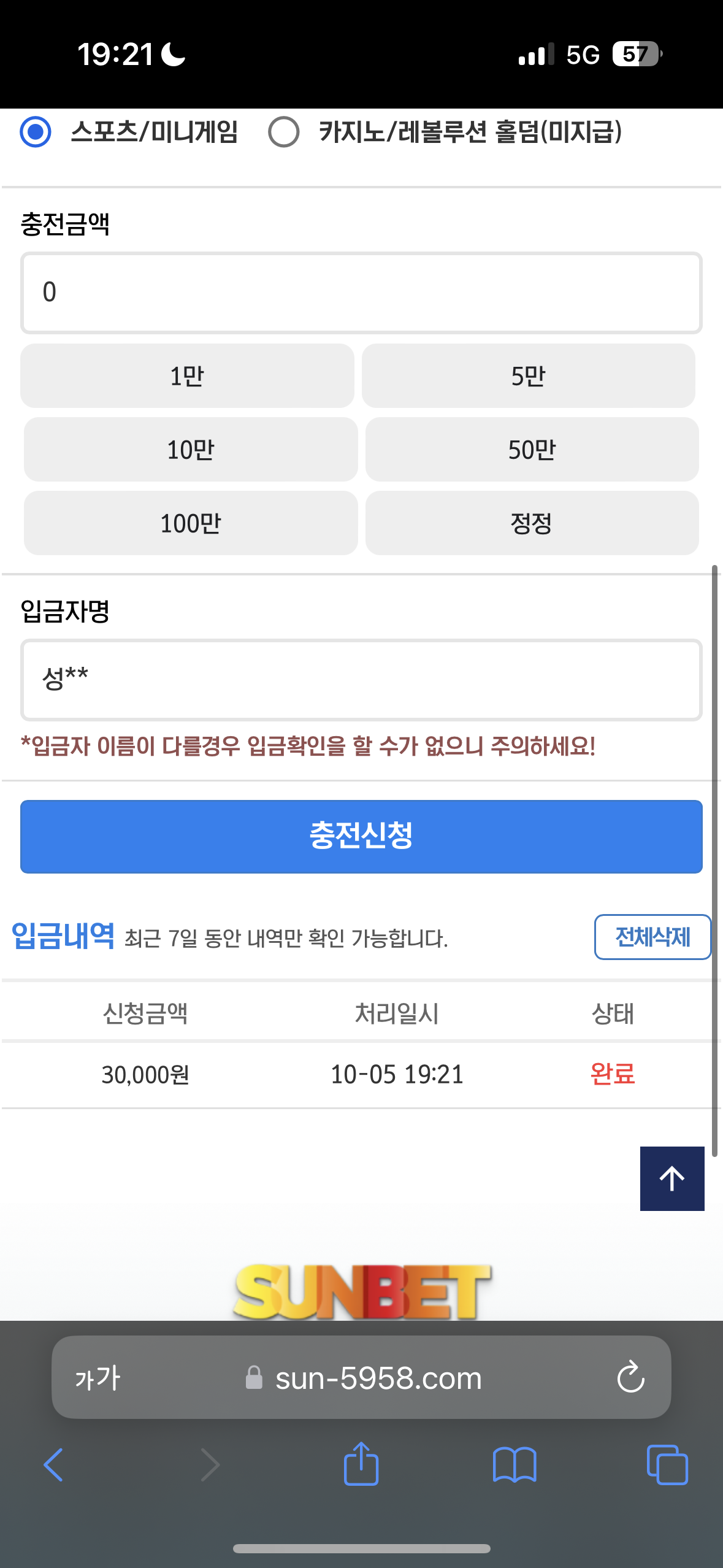The height and width of the screenshot is (1568, 723).
Task: Go back in the browser
Action: pos(54,1465)
